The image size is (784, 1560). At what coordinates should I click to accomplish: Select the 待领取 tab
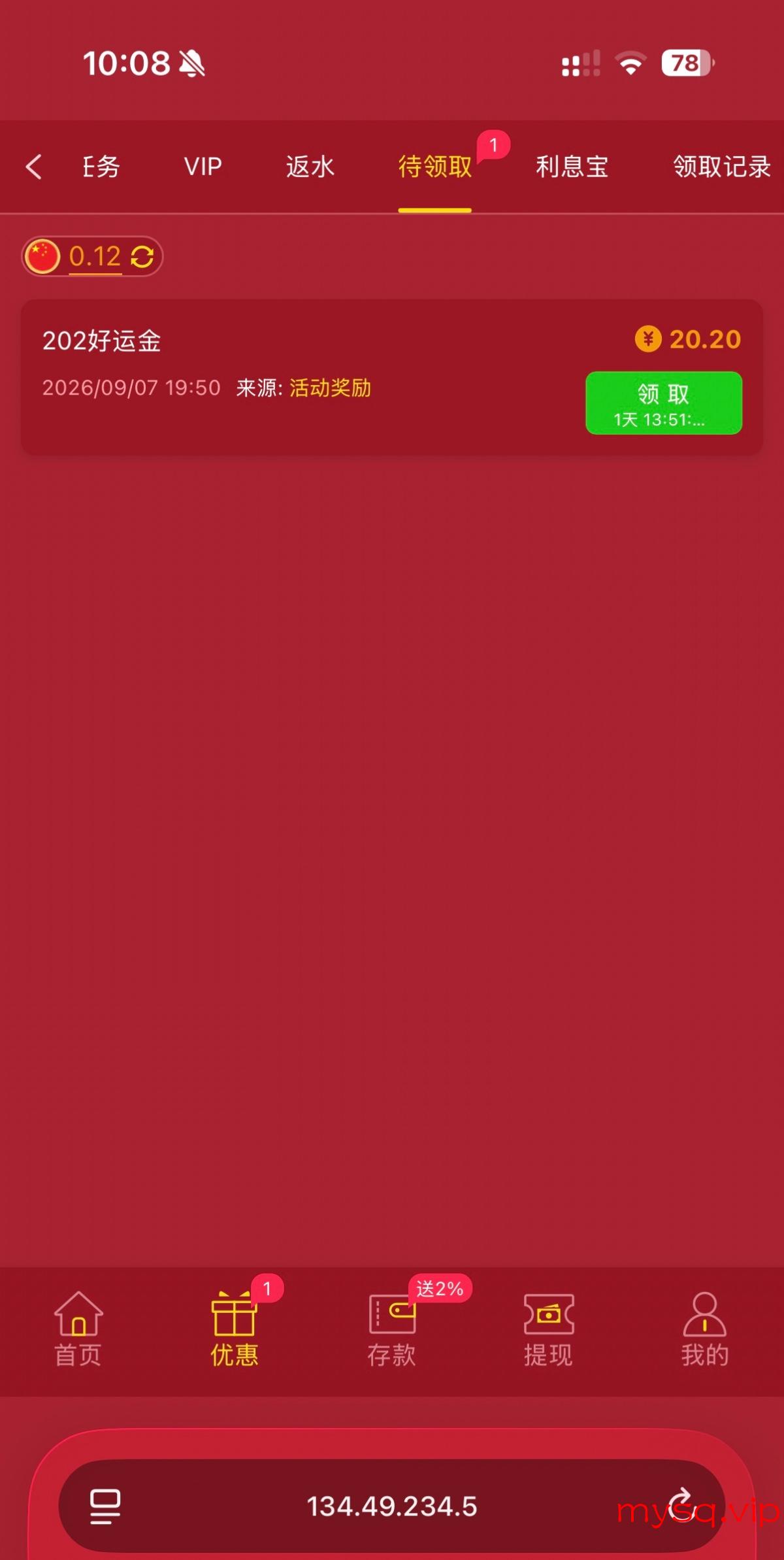tap(435, 167)
